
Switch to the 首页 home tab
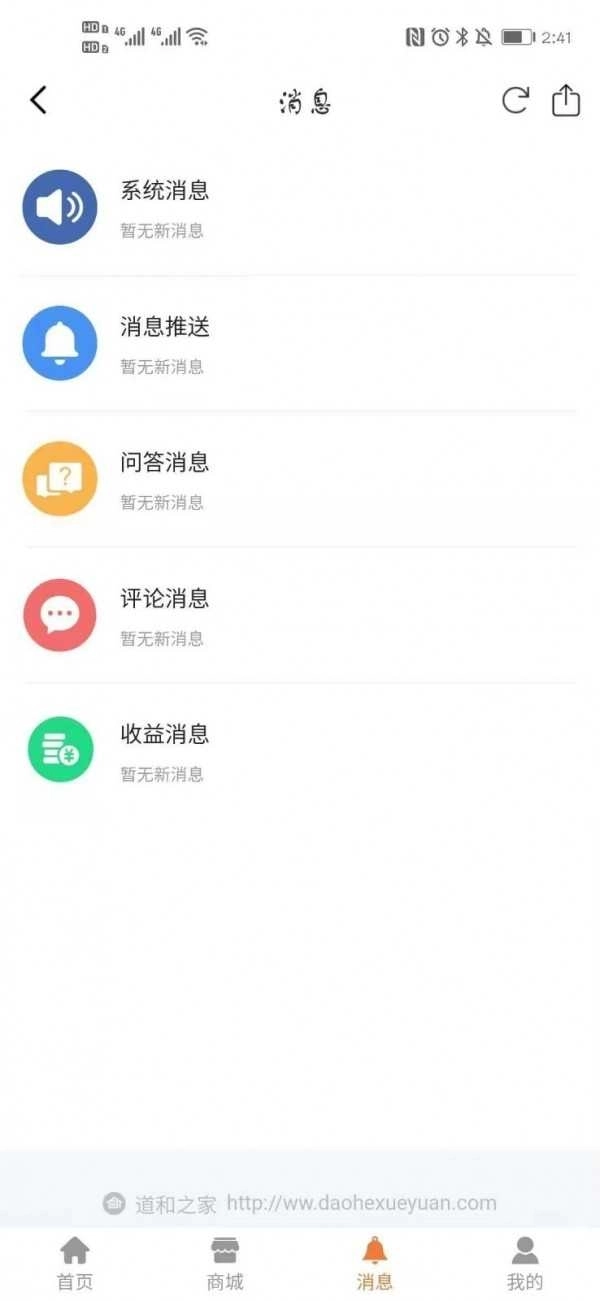(75, 1262)
